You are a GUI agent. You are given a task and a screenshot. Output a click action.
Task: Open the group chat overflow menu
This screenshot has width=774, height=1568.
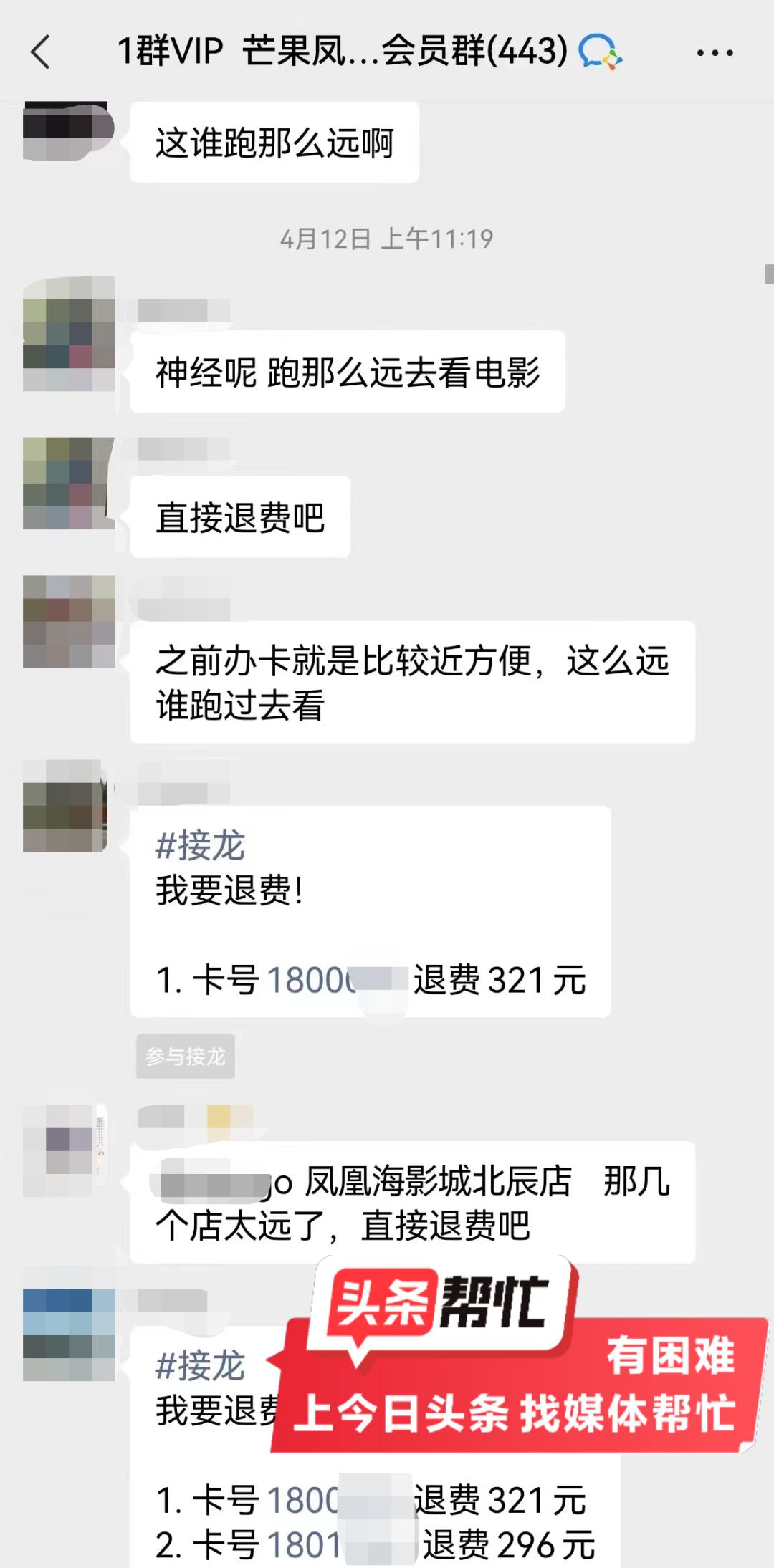(x=715, y=52)
